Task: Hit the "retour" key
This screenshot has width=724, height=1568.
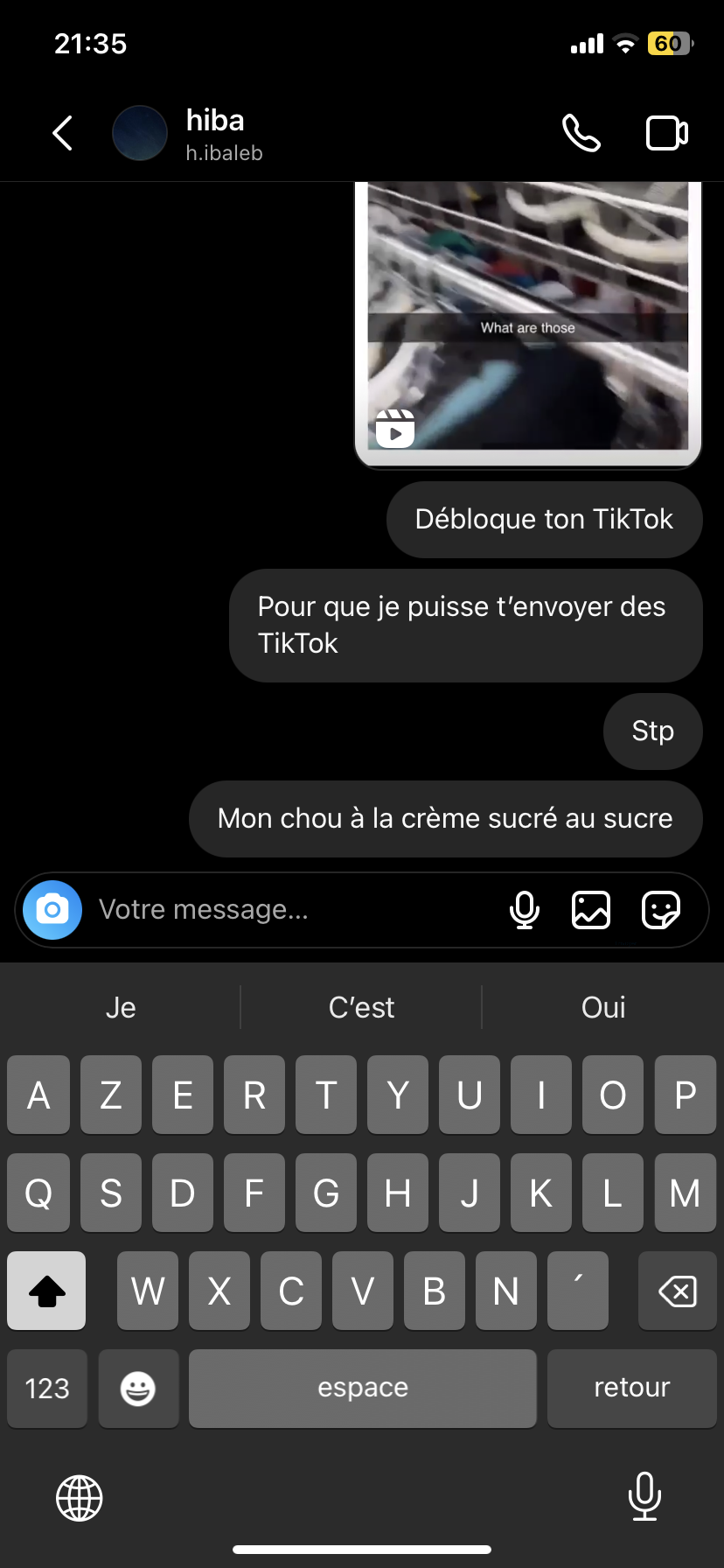Action: coord(631,1388)
